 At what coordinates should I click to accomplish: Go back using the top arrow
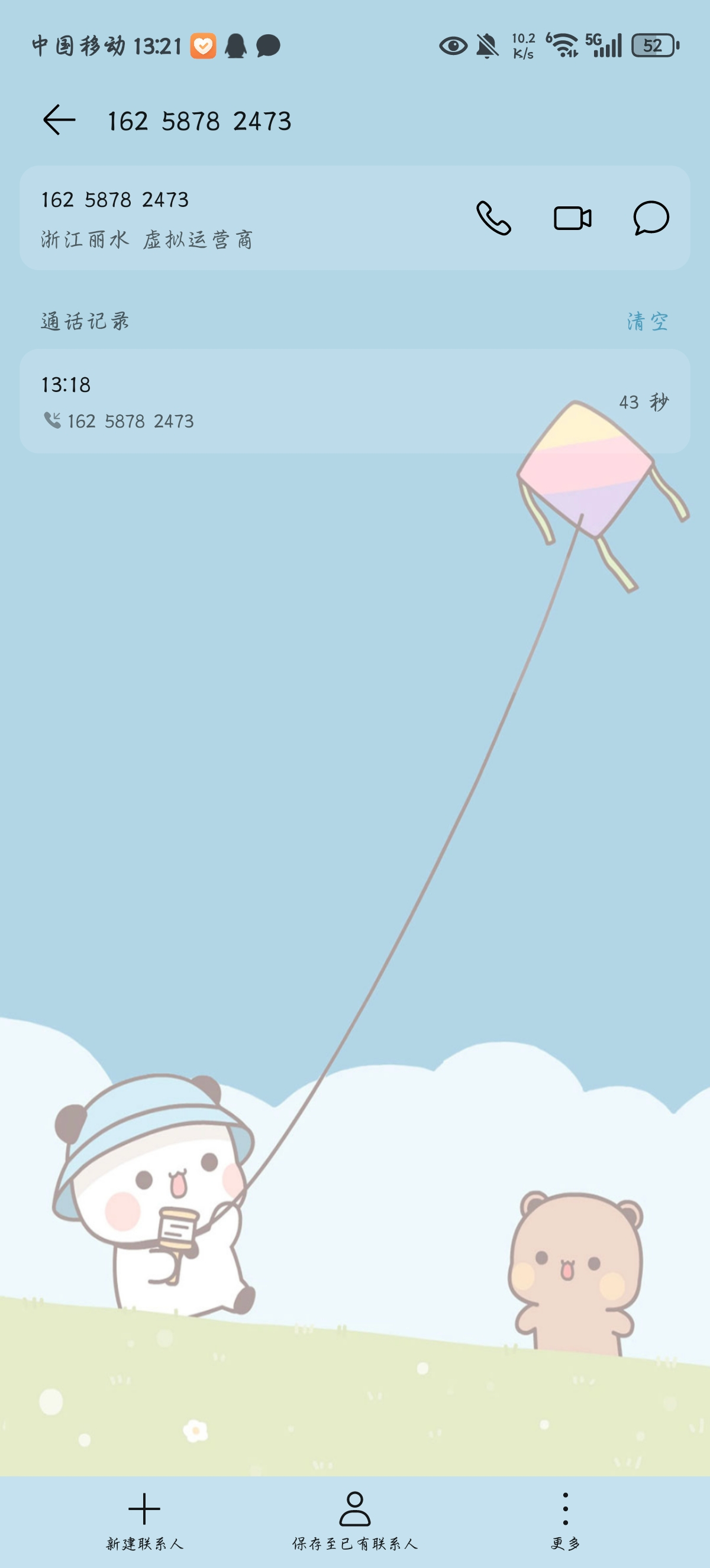(59, 120)
